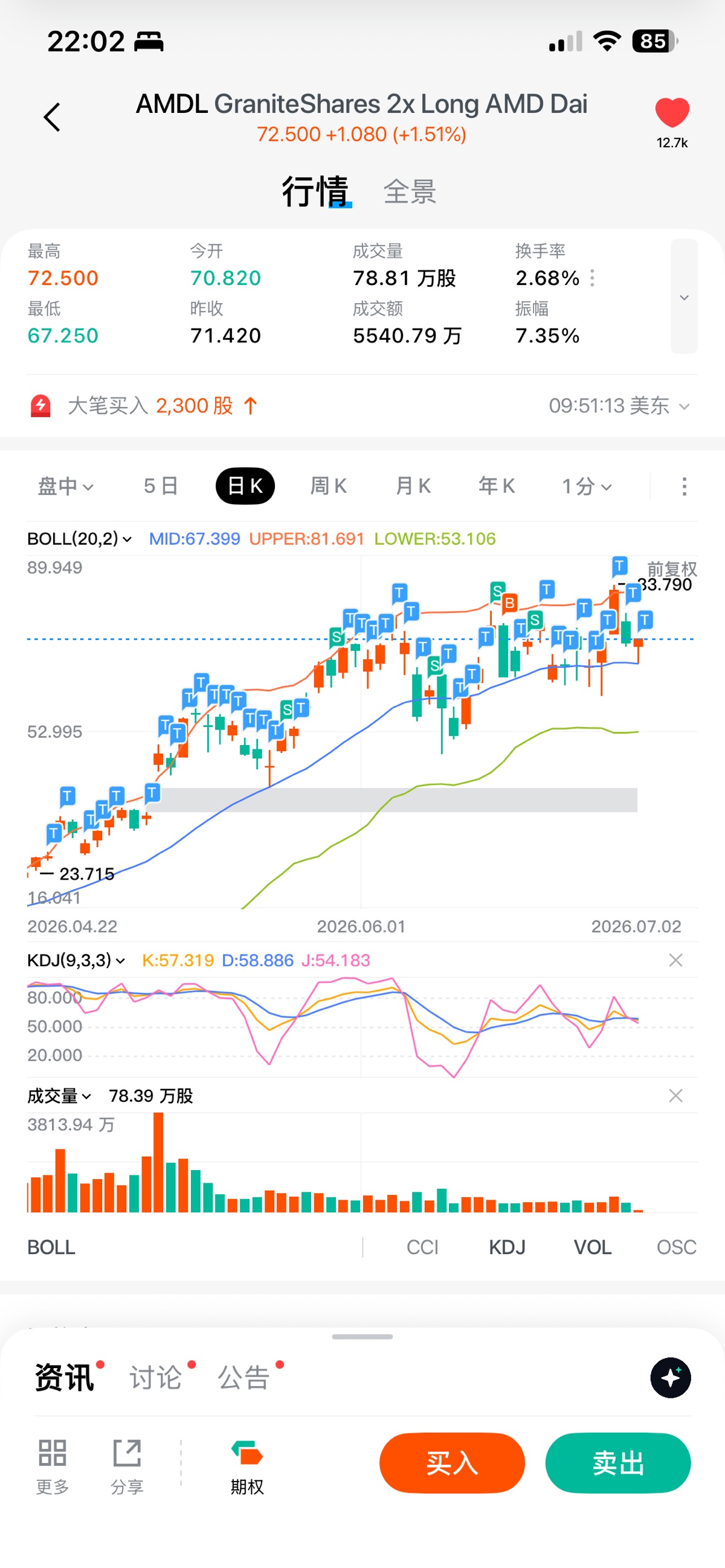Switch to the 全景 tab
Image resolution: width=725 pixels, height=1568 pixels.
pyautogui.click(x=410, y=192)
